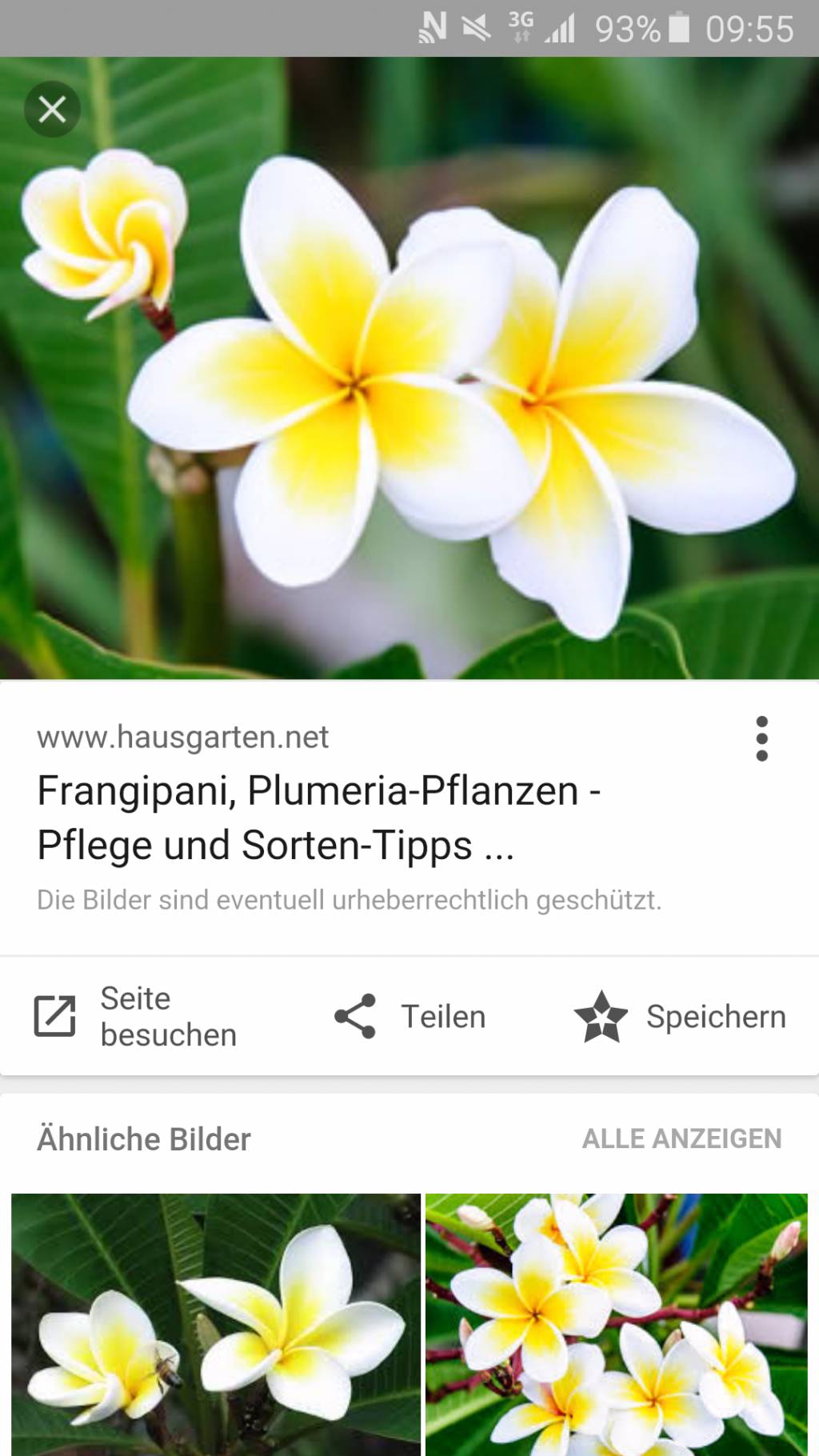Screen dimensions: 819x1456
Task: Open the similar image with red-stemmed flower cluster
Action: [616, 1324]
